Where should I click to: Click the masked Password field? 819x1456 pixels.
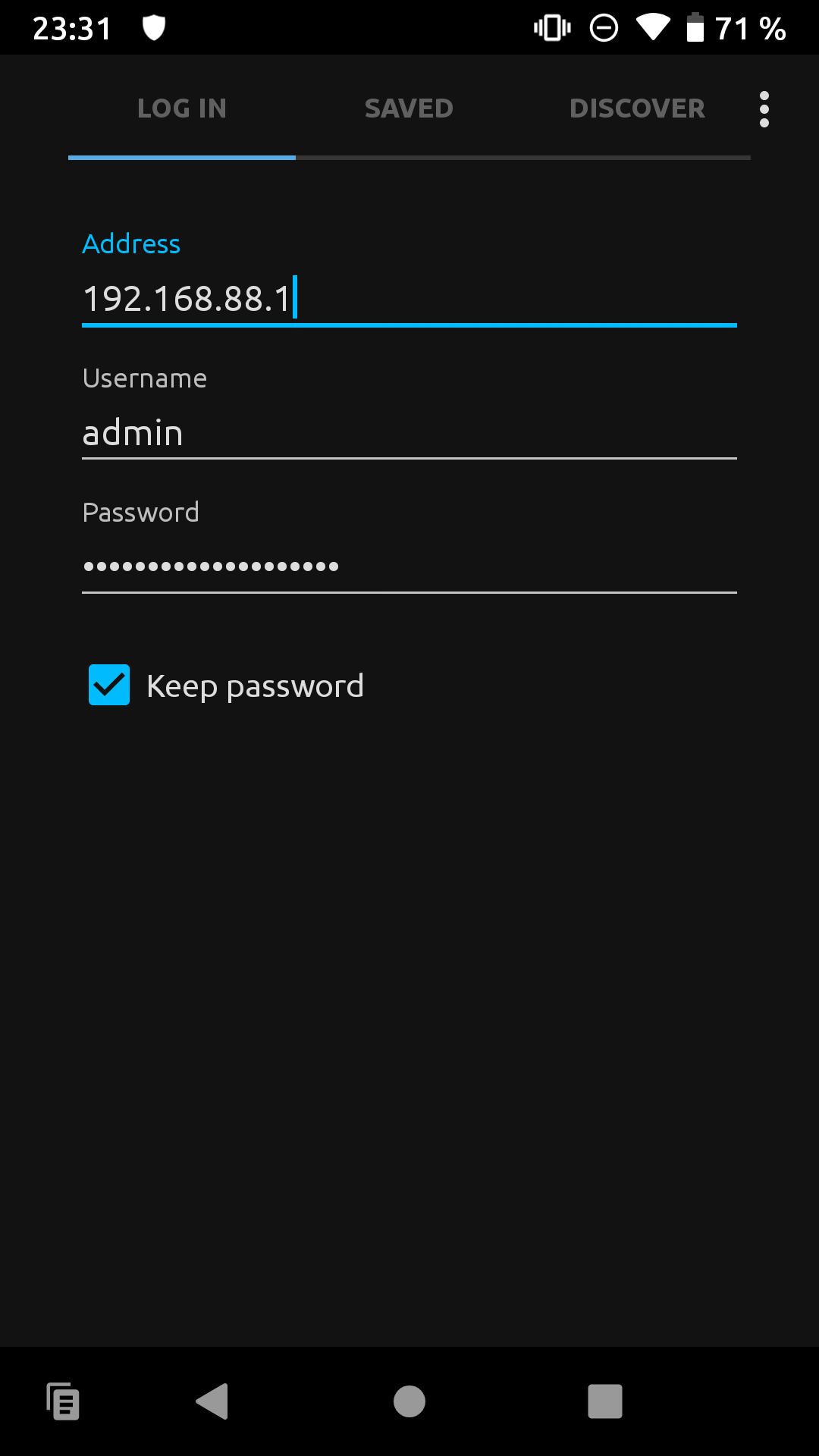click(x=409, y=565)
